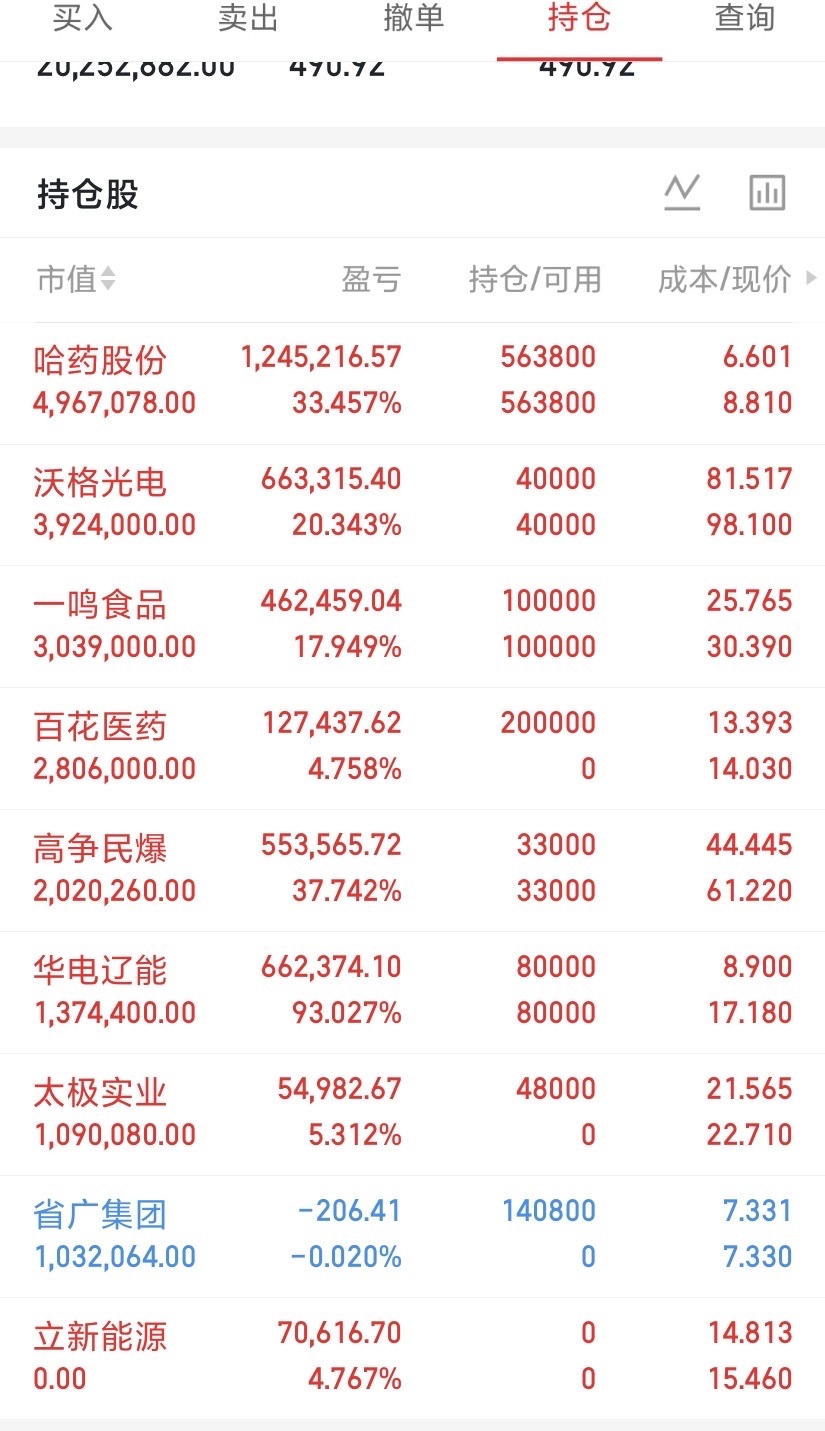This screenshot has width=825, height=1431.
Task: Select the 太极实业 holding row
Action: click(x=412, y=1115)
